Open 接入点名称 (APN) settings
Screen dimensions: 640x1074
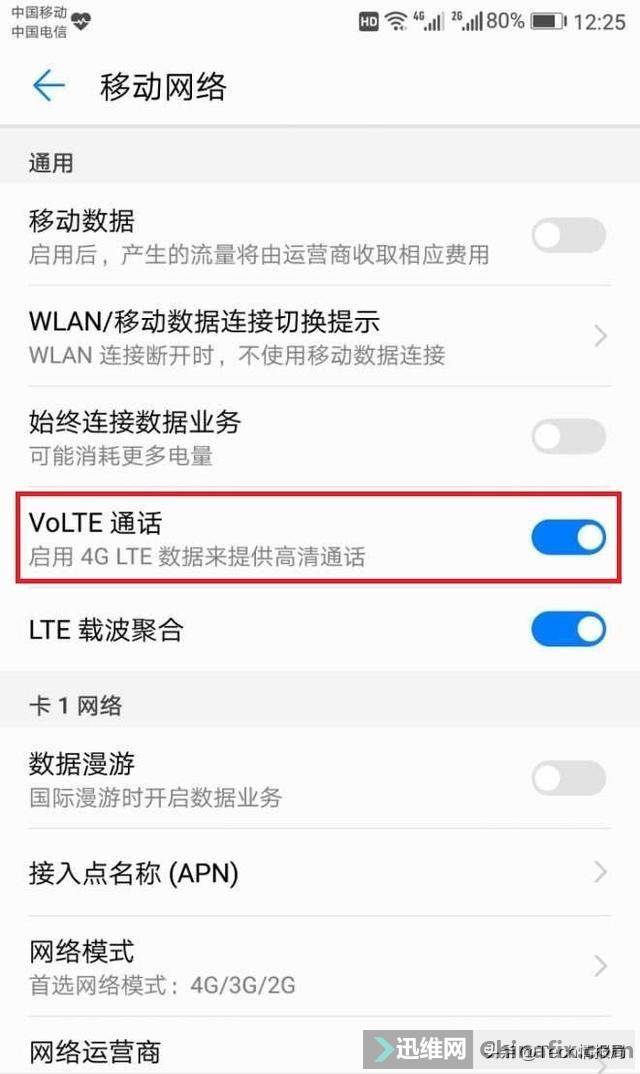(x=320, y=873)
